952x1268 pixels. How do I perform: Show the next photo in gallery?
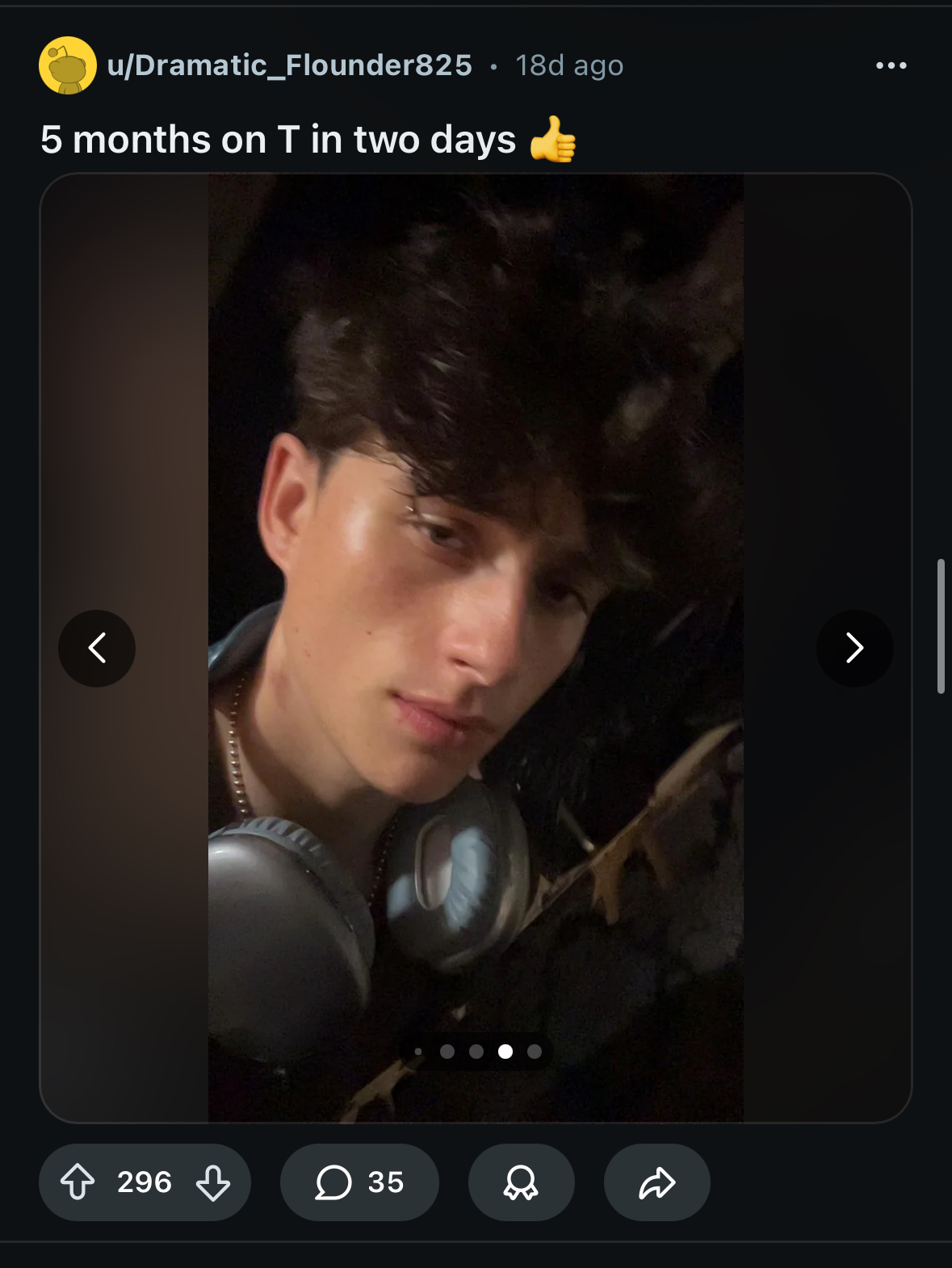click(854, 648)
